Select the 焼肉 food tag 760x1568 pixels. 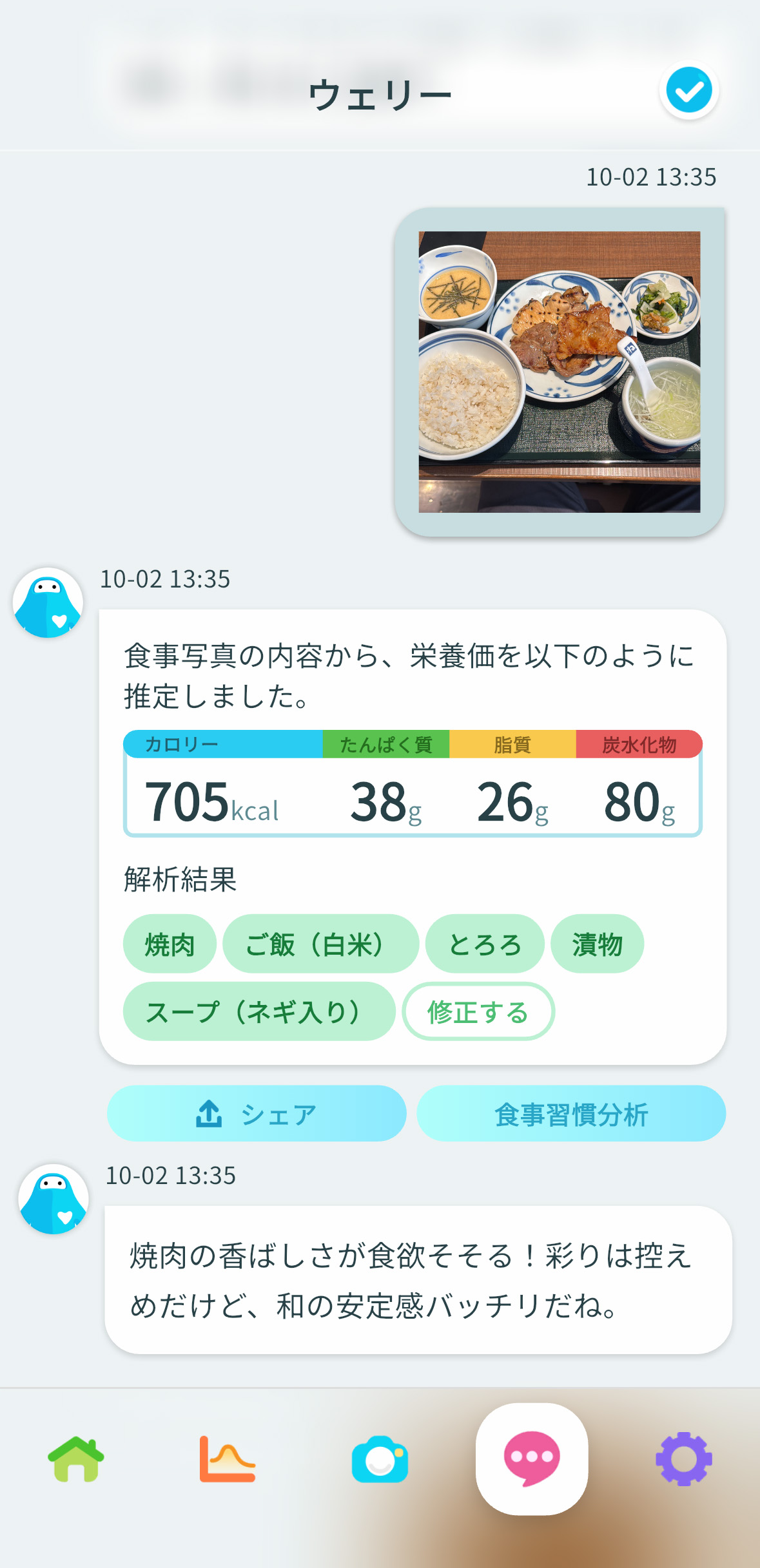click(x=170, y=944)
